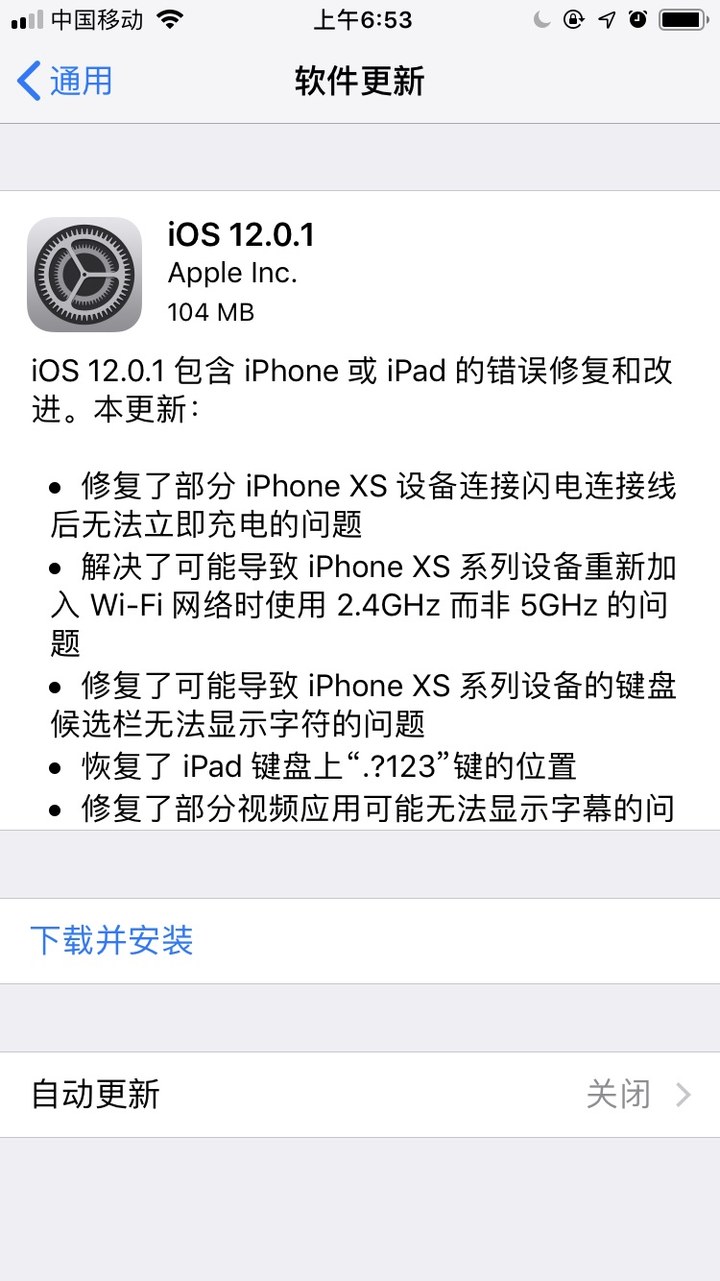
Task: Open the 自动更新 setting row
Action: (x=360, y=1094)
